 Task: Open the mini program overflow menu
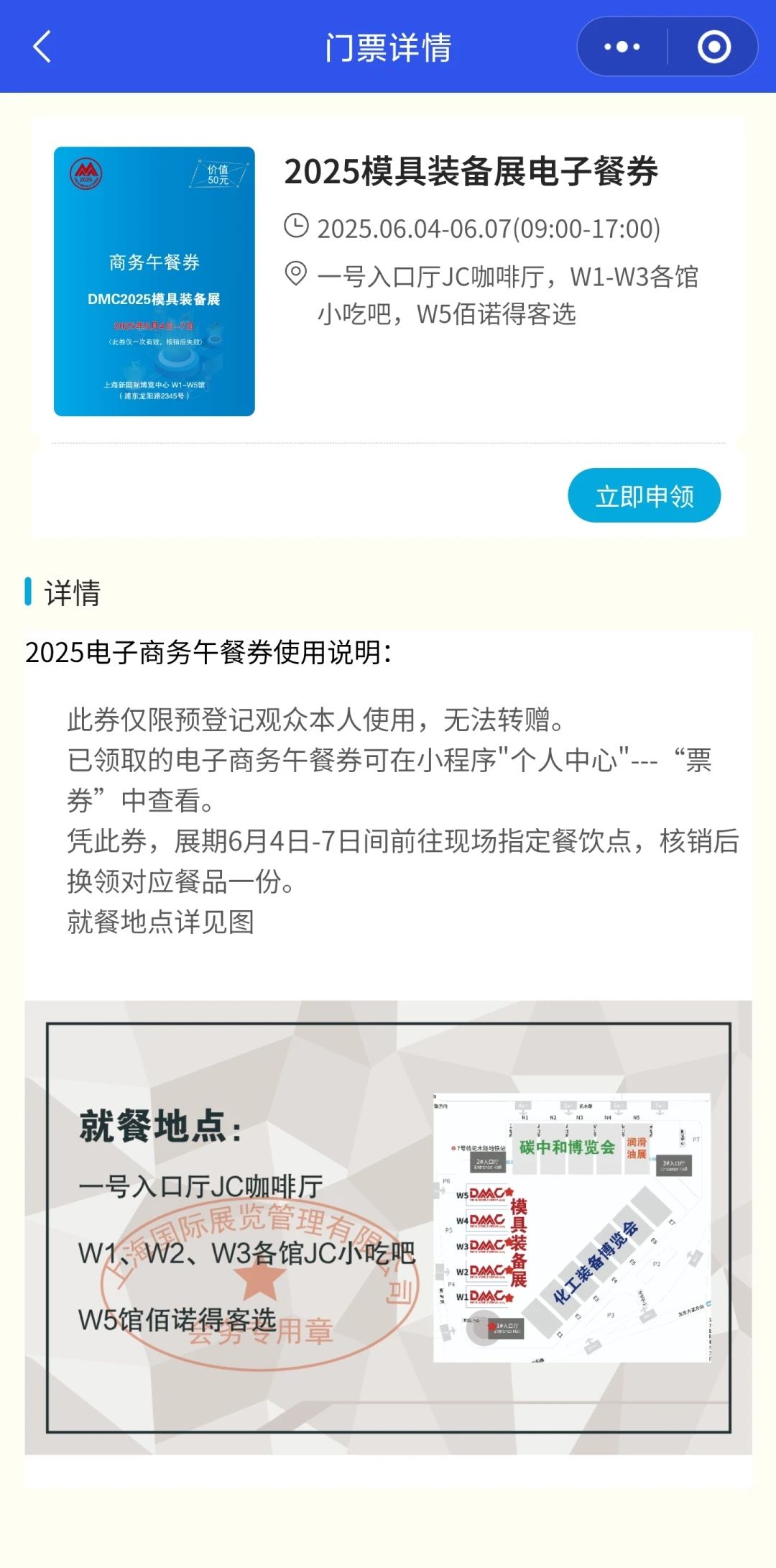[x=622, y=47]
